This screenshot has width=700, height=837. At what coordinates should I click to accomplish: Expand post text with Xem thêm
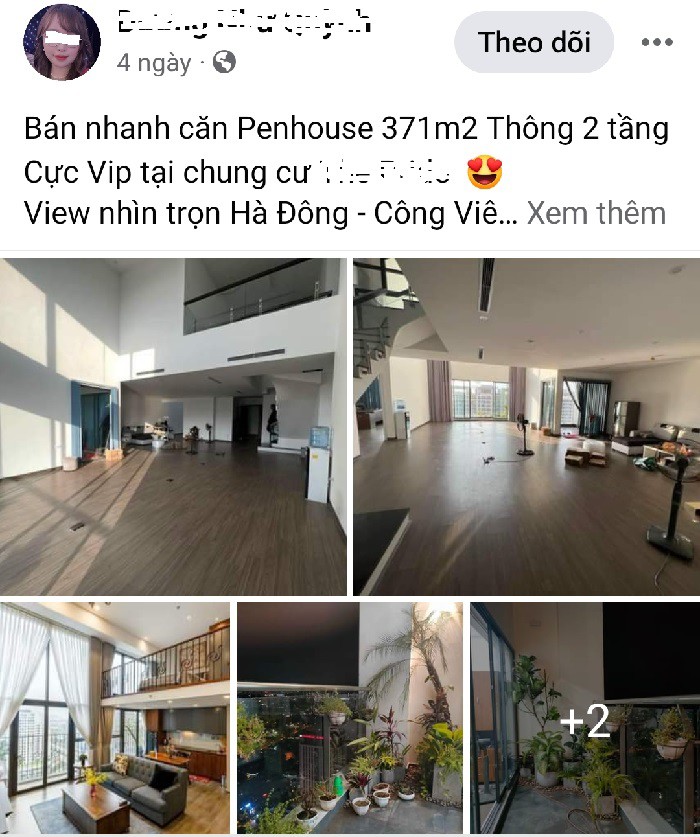[596, 213]
